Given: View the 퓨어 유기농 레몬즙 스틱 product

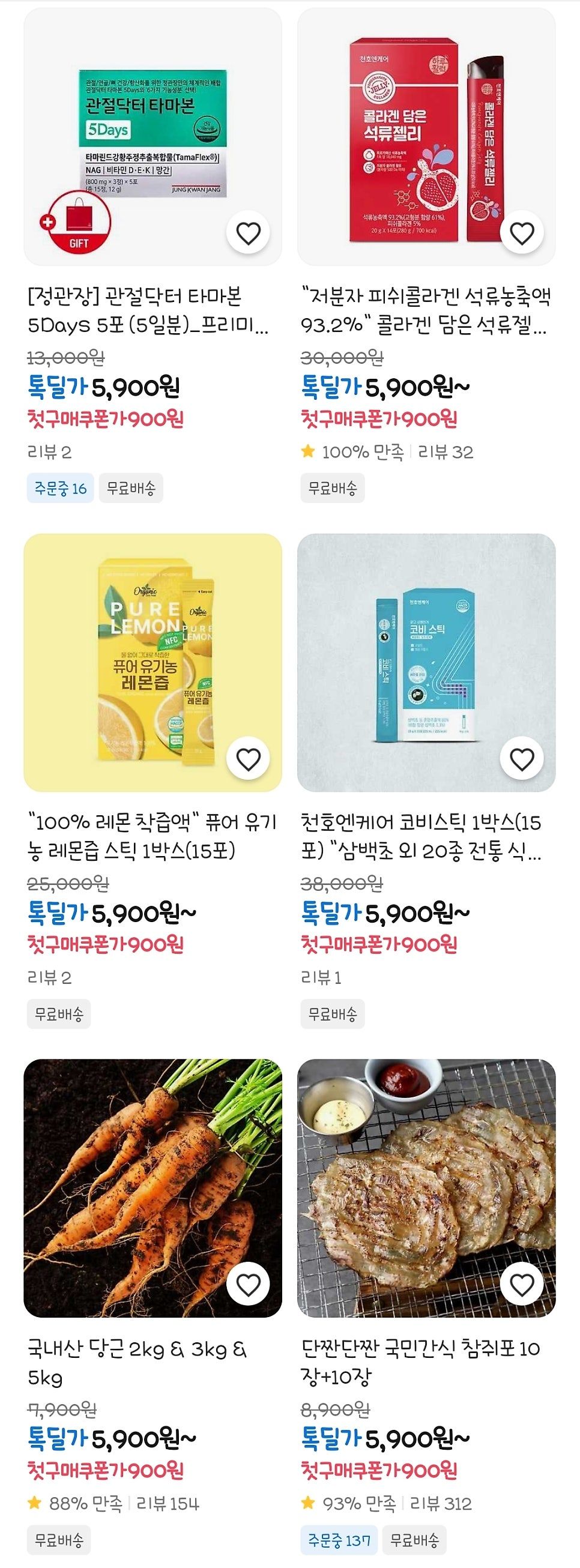Looking at the screenshot, I should click(152, 662).
